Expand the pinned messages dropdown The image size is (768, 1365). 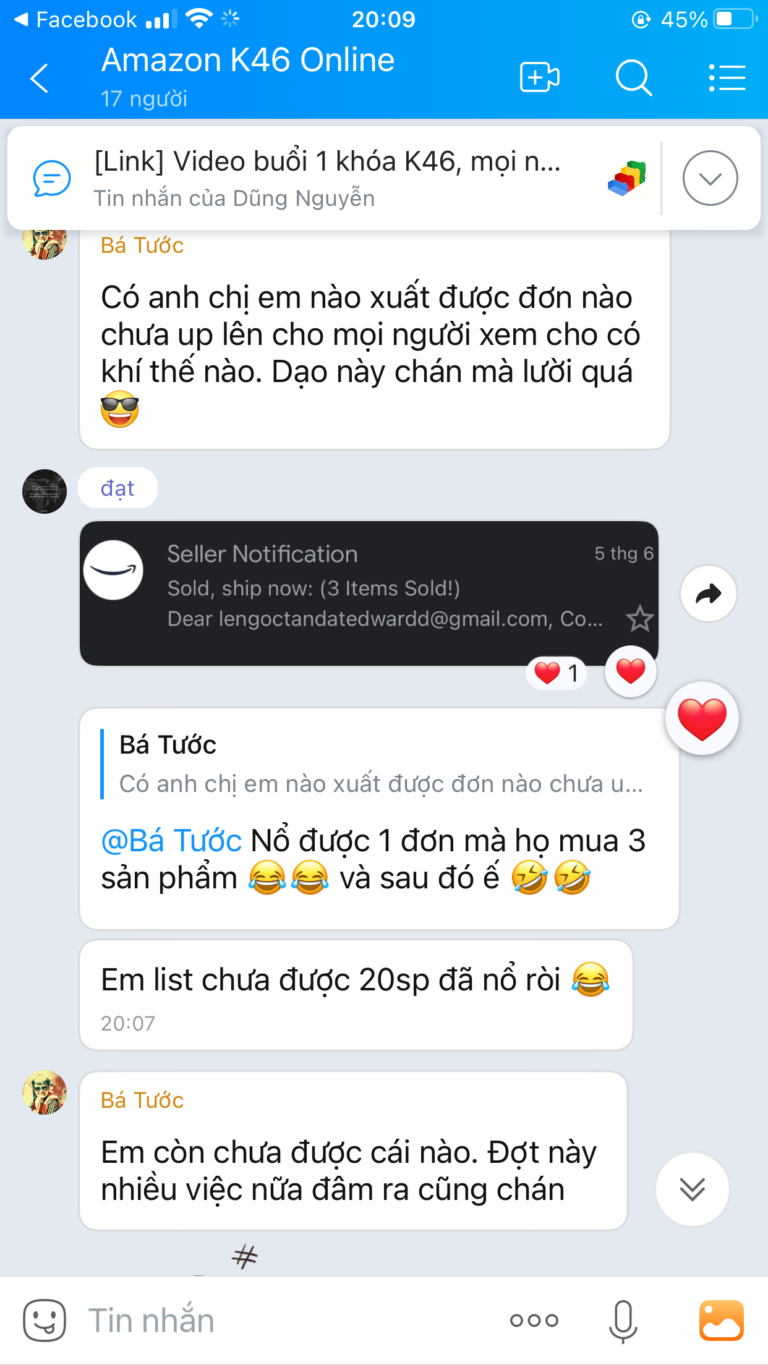[x=710, y=179]
